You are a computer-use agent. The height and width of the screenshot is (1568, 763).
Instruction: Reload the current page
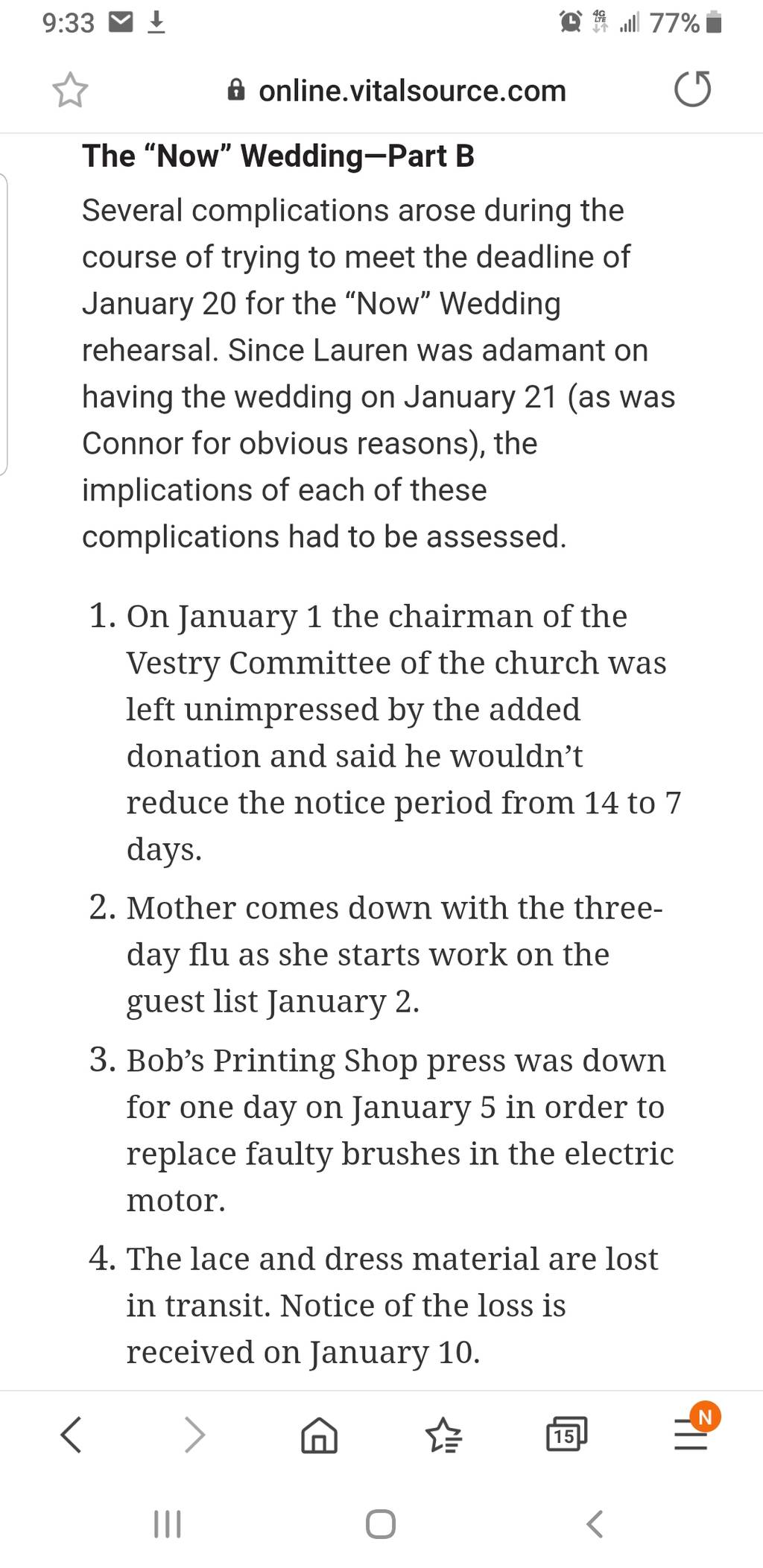point(692,90)
